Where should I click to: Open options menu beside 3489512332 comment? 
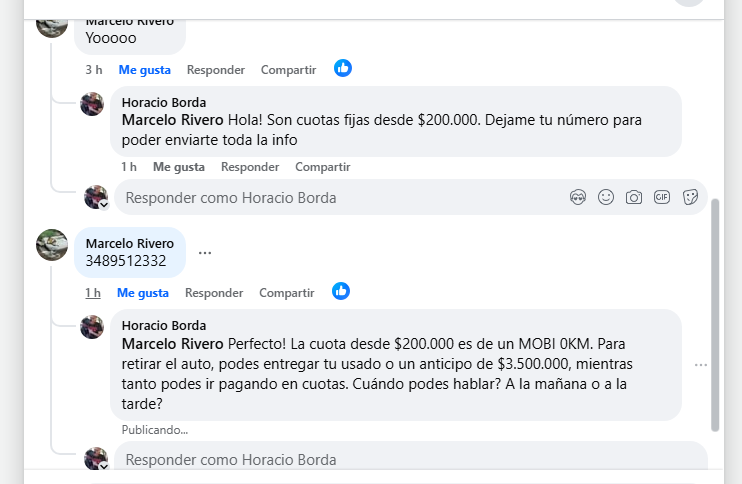coord(205,253)
